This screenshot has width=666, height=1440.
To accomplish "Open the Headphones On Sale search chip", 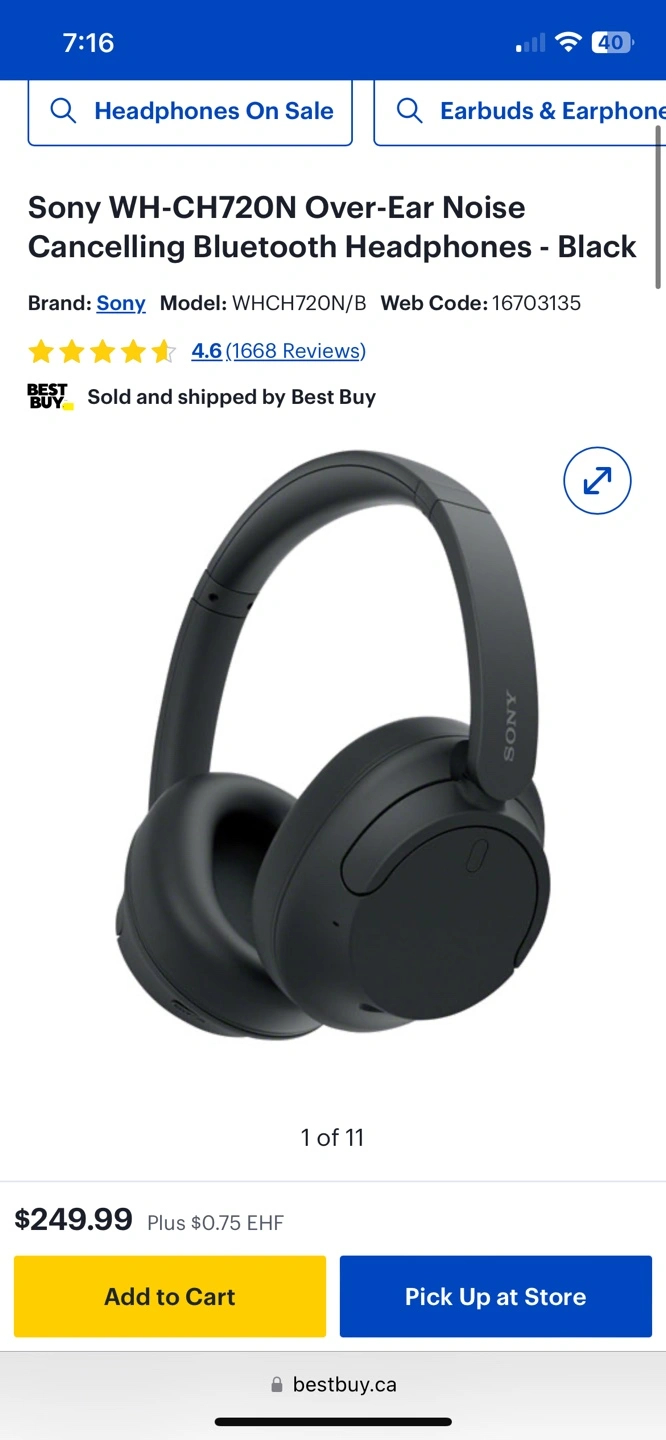I will point(190,111).
